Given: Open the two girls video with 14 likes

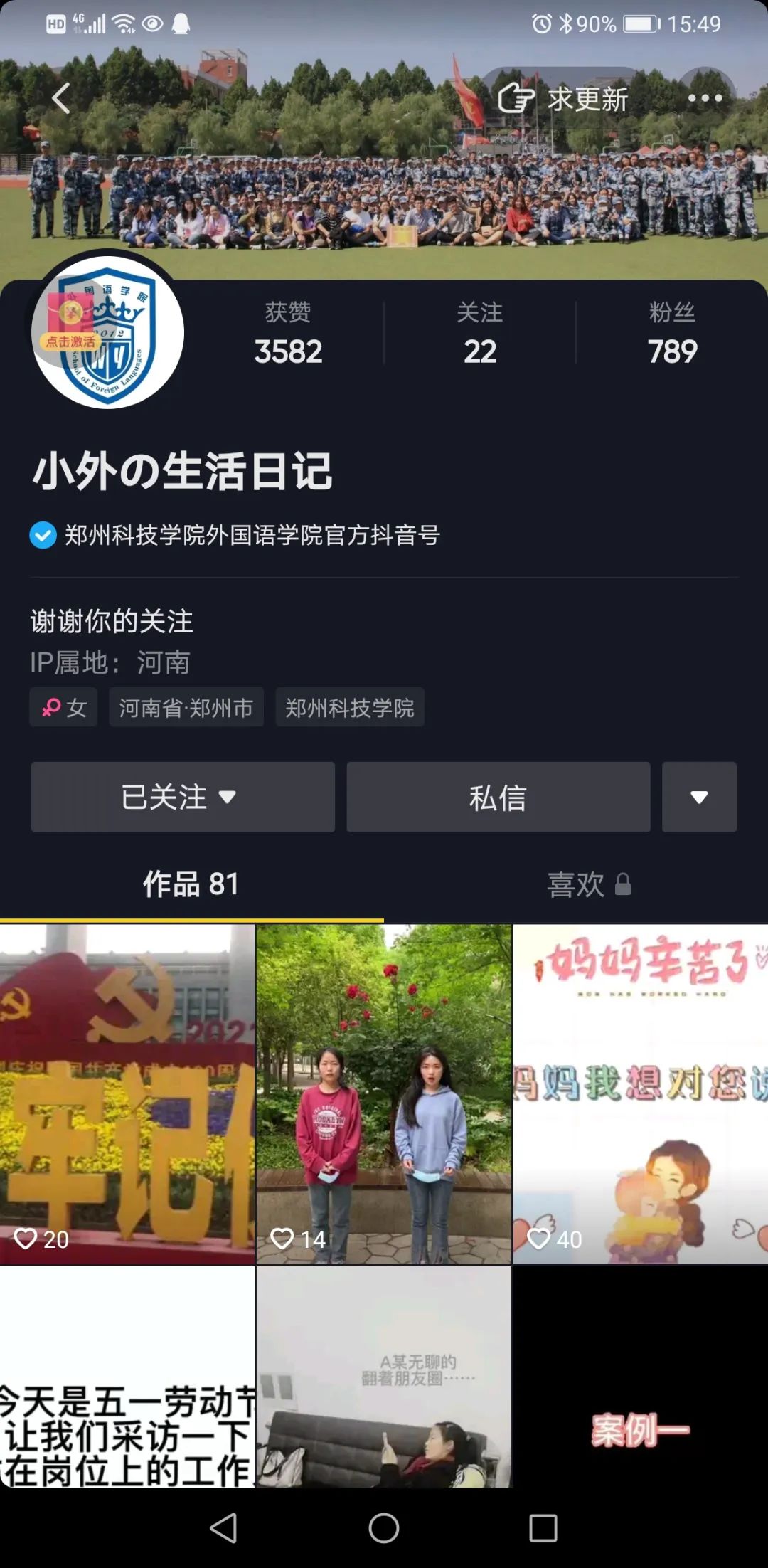Looking at the screenshot, I should pyautogui.click(x=383, y=1093).
